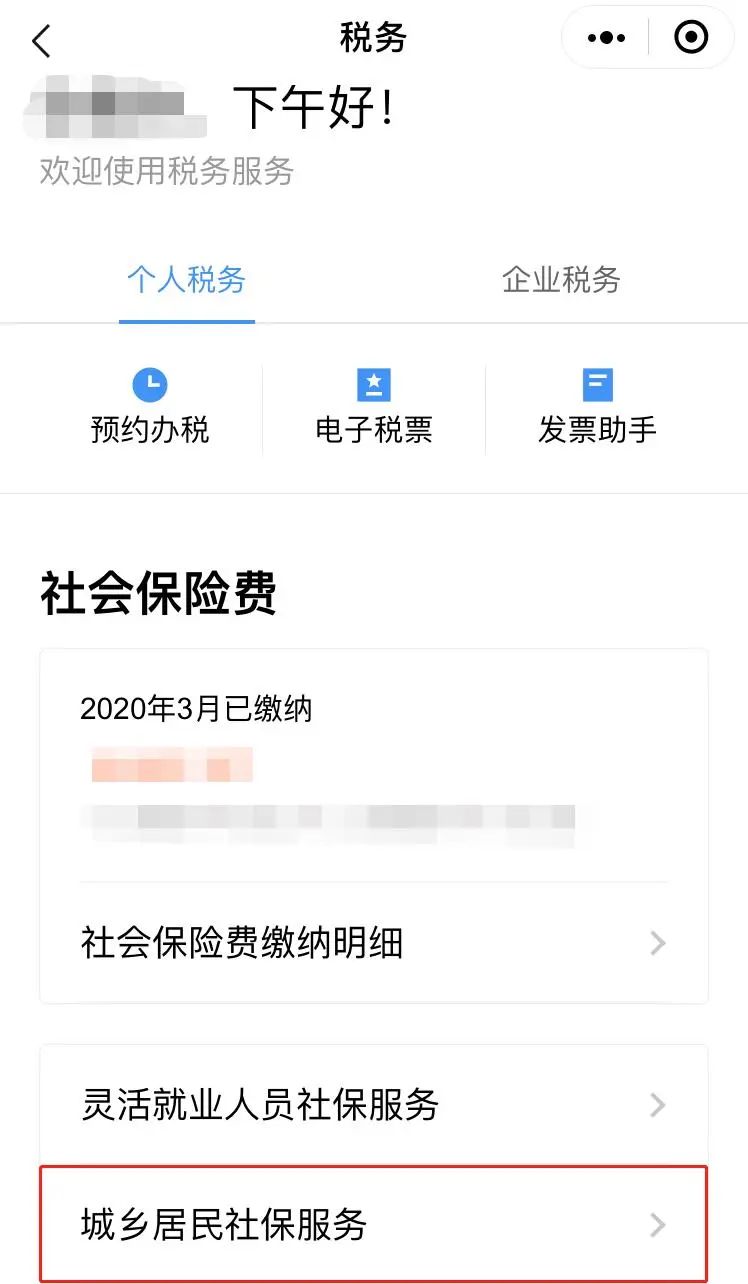The height and width of the screenshot is (1284, 748).
Task: Open the mini program more-options menu
Action: click(606, 38)
